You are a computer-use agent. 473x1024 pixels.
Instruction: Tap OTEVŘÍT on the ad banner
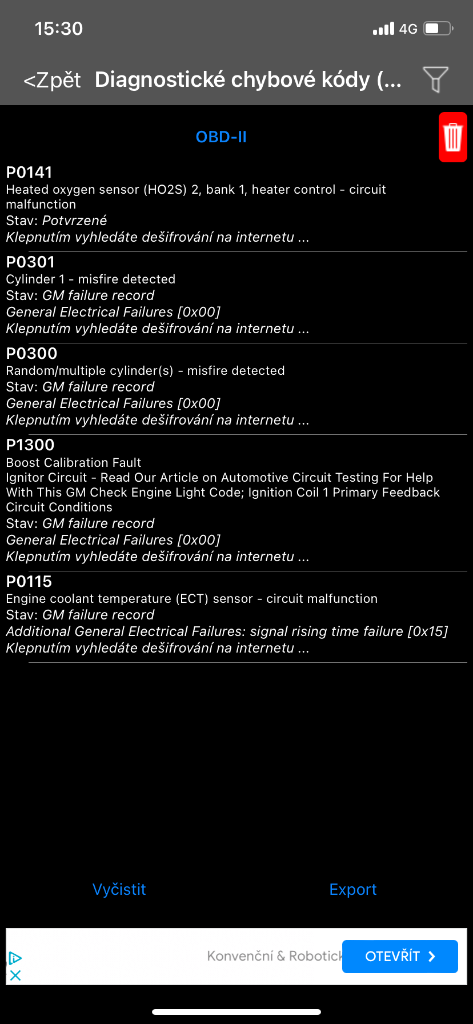pyautogui.click(x=400, y=957)
